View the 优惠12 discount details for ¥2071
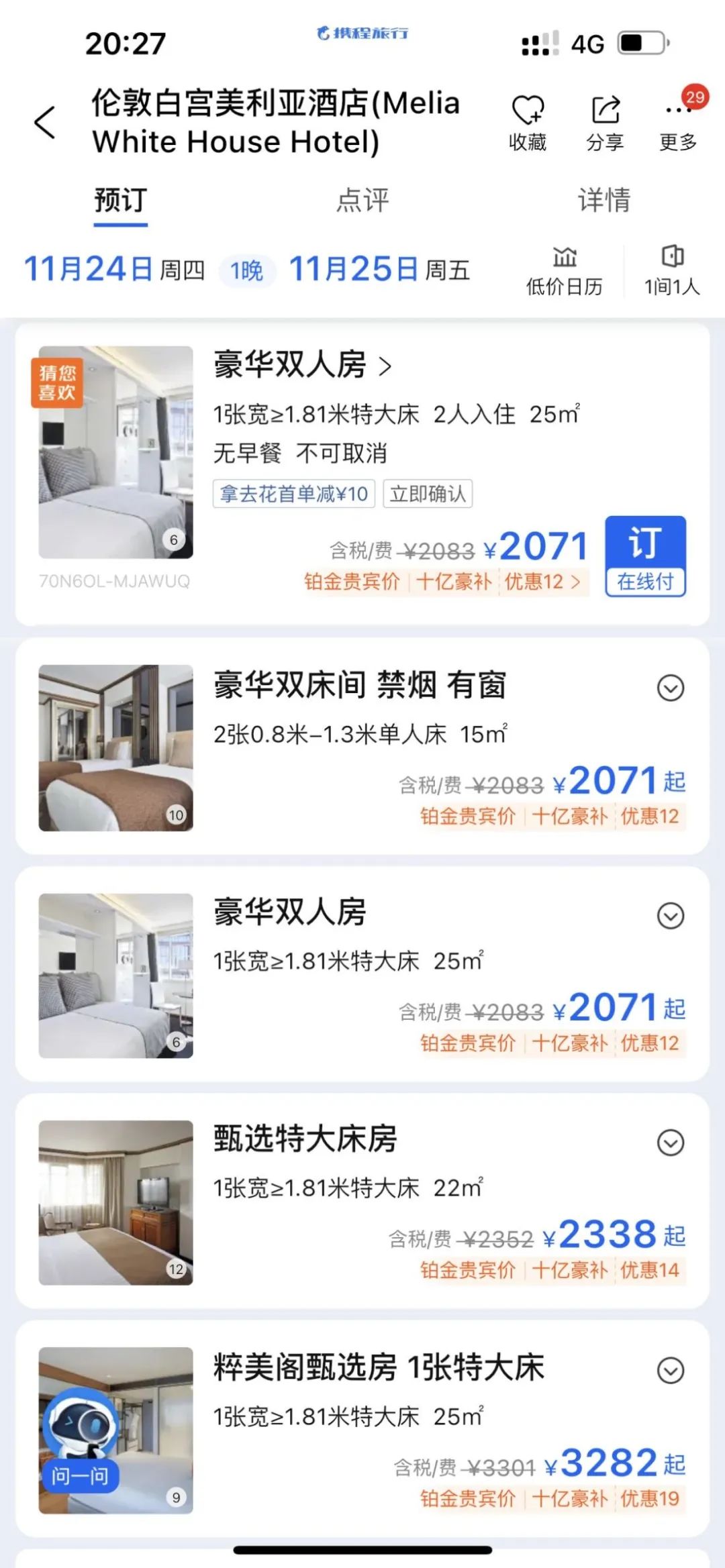The image size is (725, 1568). (542, 582)
